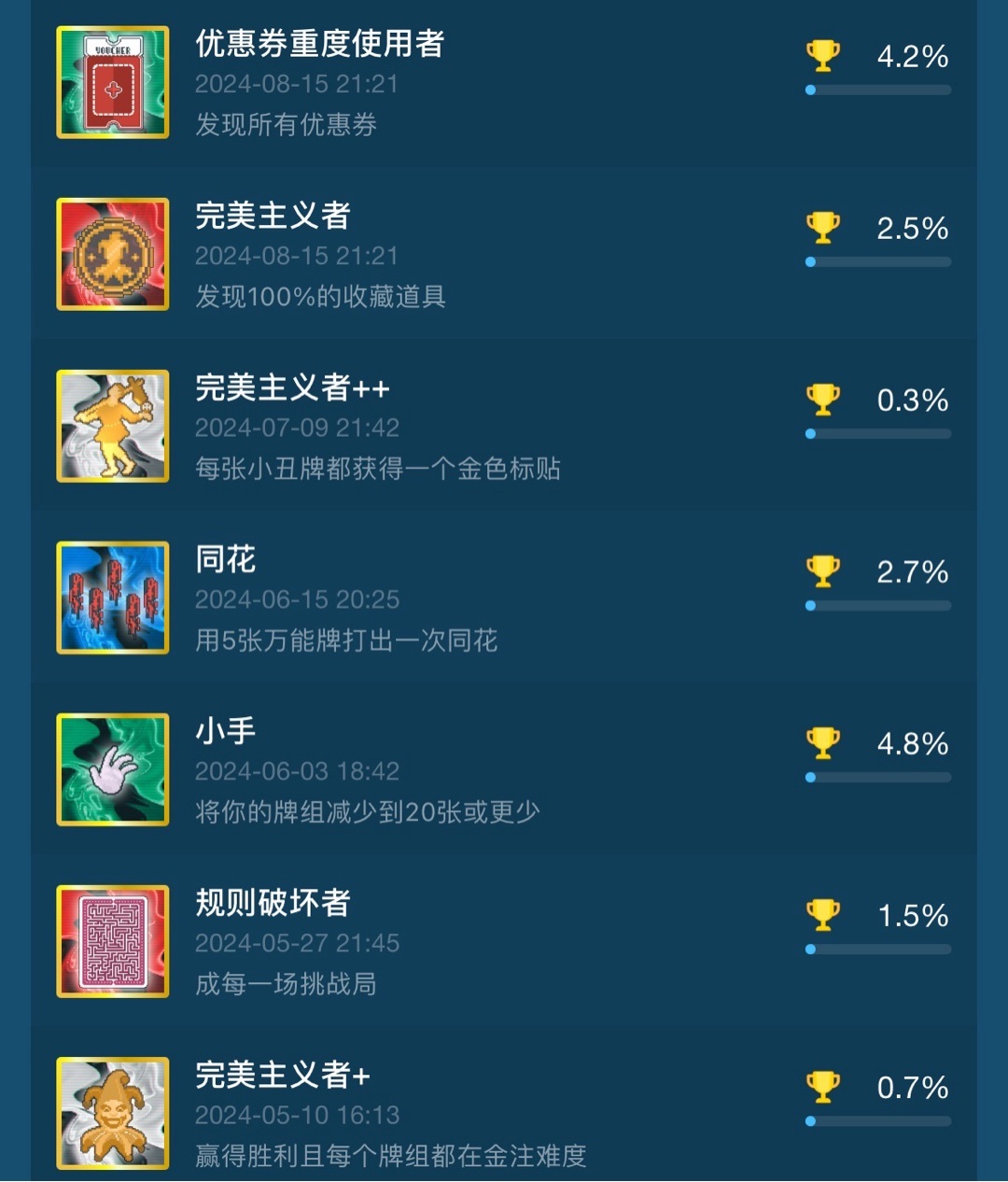Select the 完美主义者++ achievement row
The width and height of the screenshot is (1008, 1182).
pos(292,388)
